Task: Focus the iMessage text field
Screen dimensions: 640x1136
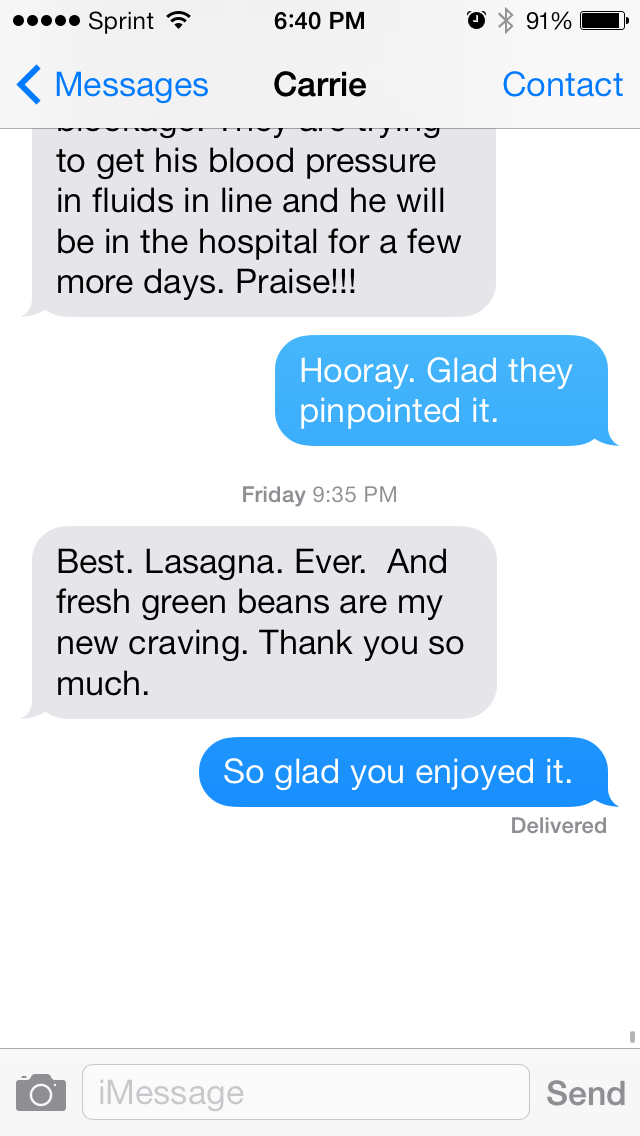Action: pos(305,1092)
